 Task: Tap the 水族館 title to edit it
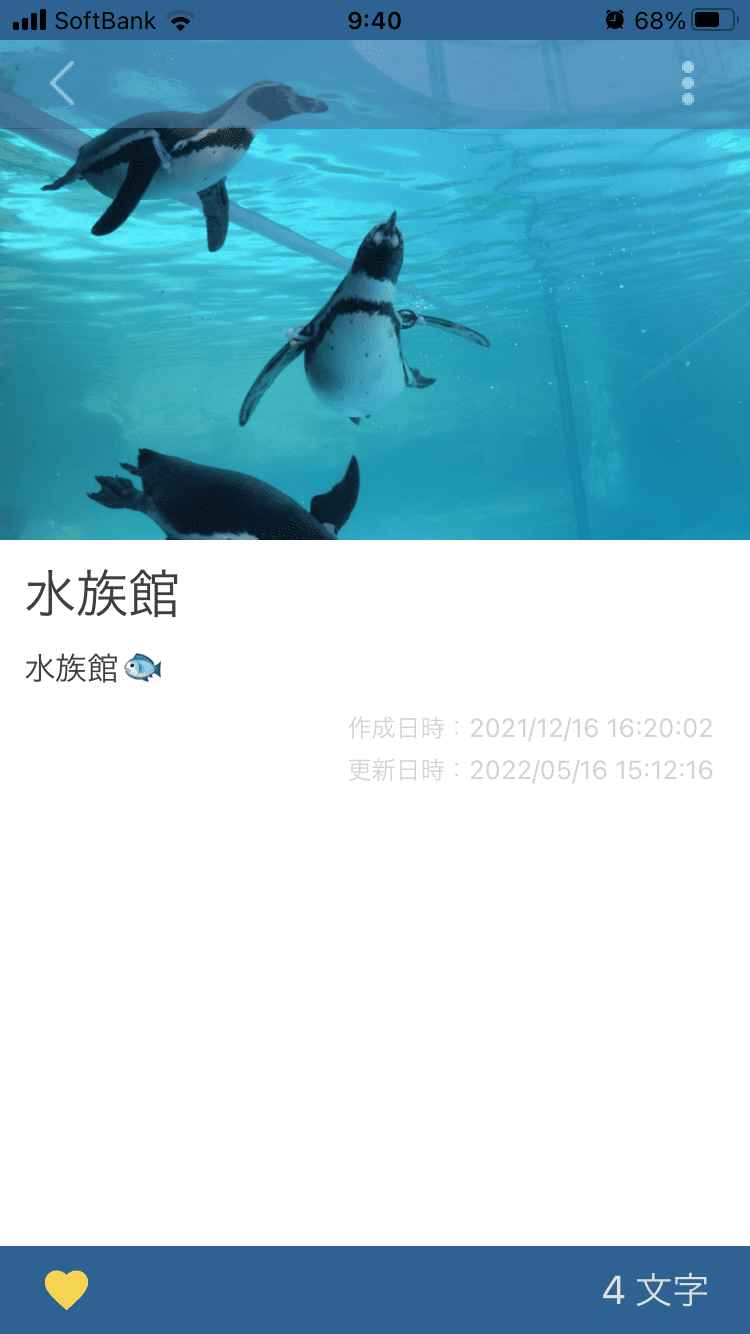point(102,595)
